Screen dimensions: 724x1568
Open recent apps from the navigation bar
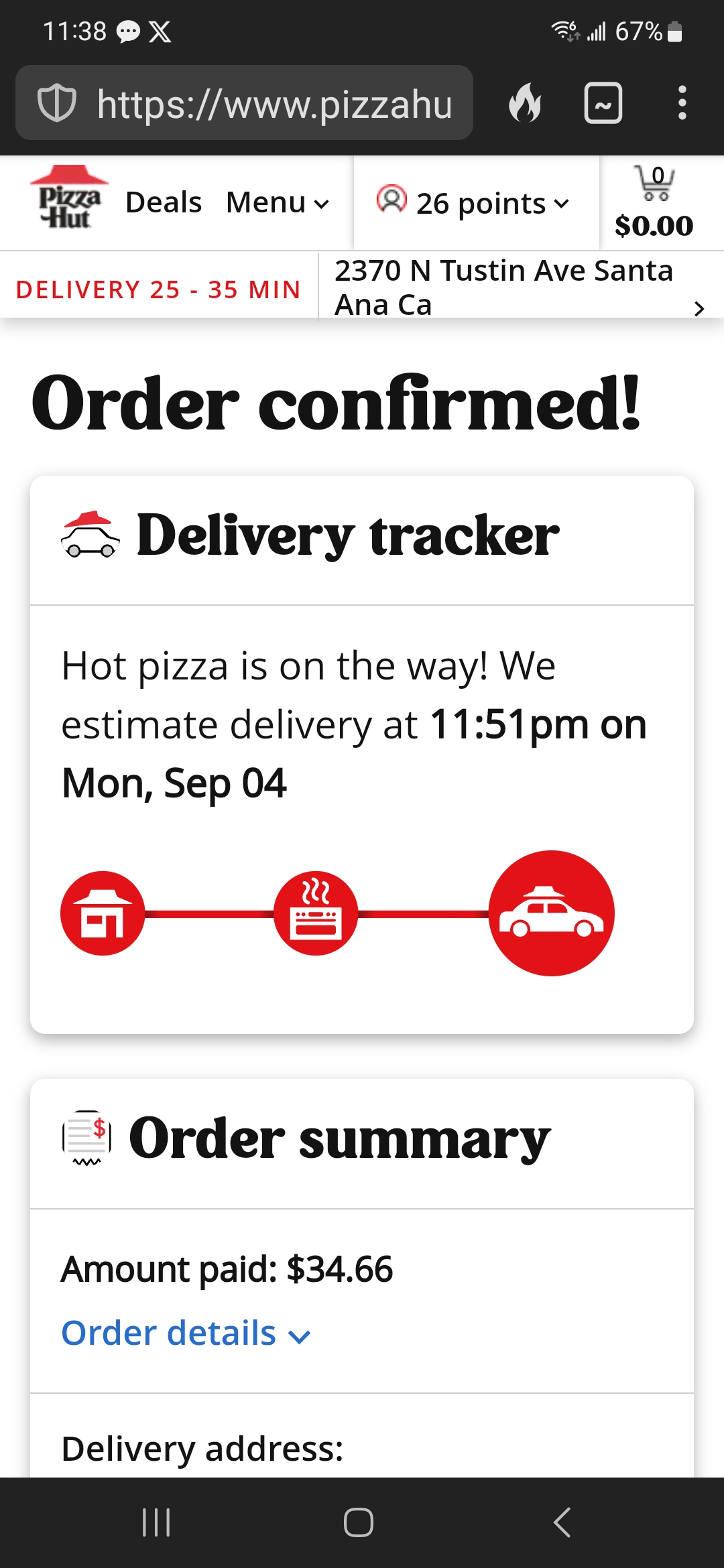pos(156,1522)
